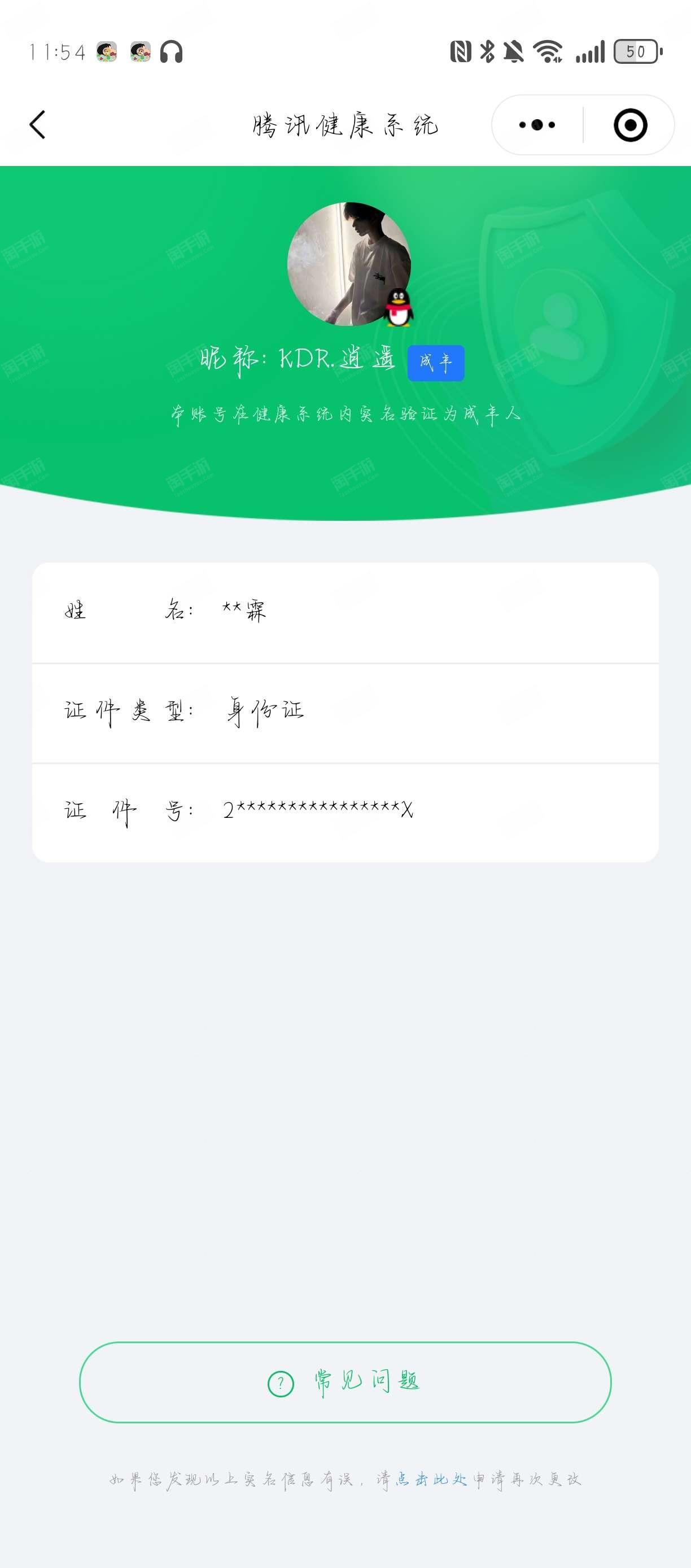Go back using the top-left arrow

38,125
